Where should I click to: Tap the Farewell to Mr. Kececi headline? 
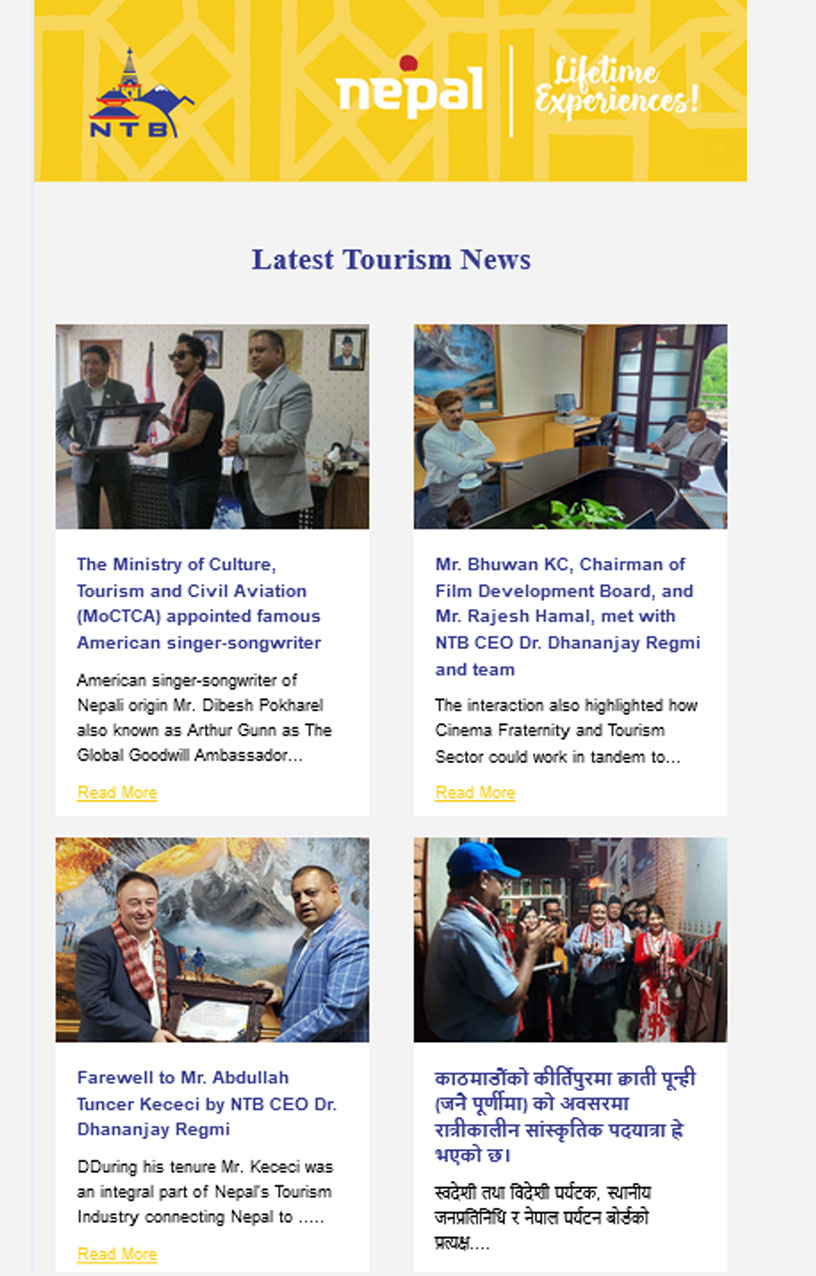tap(206, 1103)
